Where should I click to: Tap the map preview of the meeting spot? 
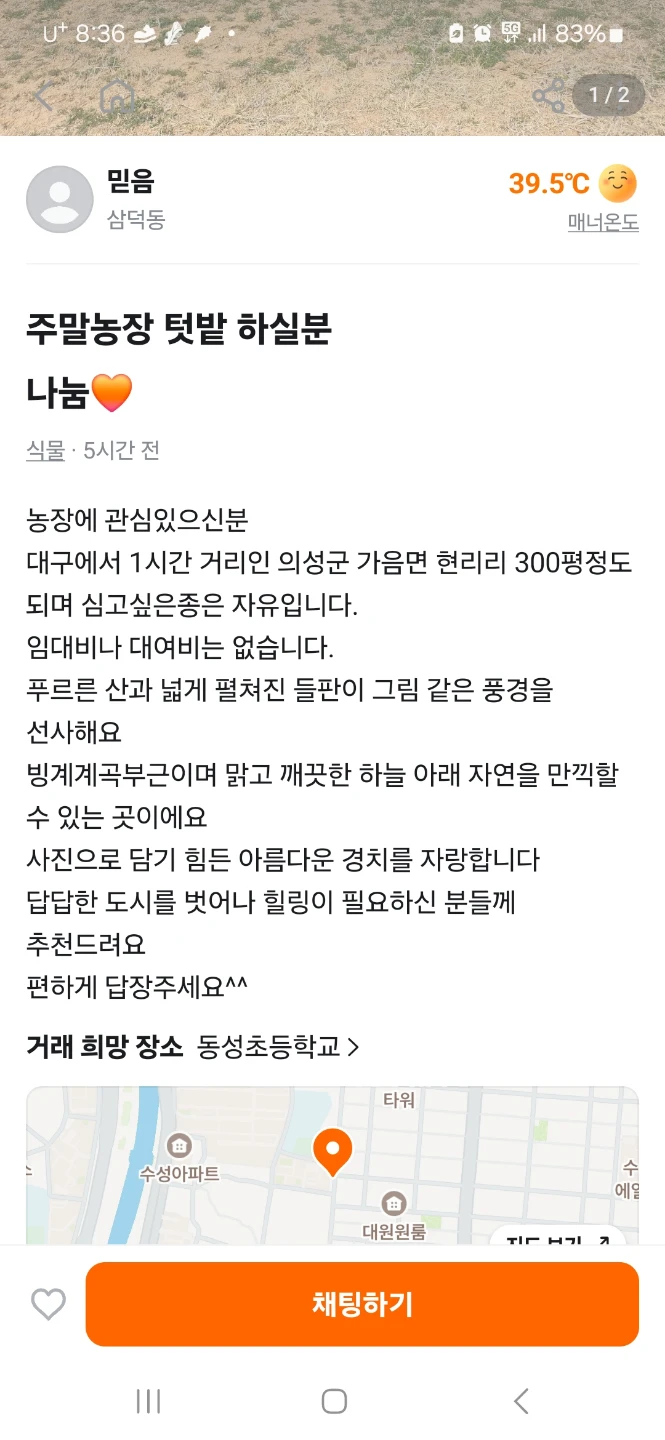(x=332, y=1166)
